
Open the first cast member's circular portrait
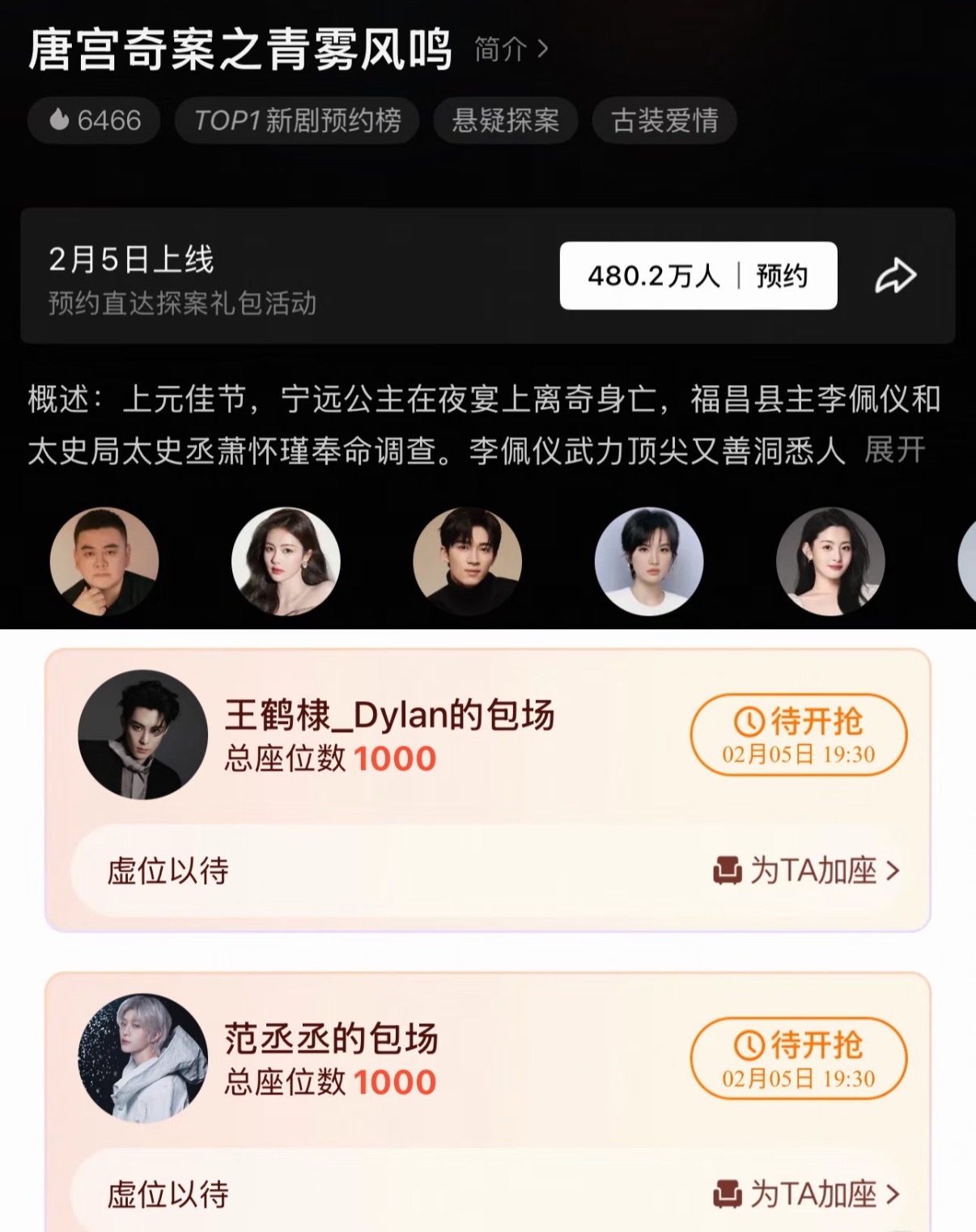105,561
